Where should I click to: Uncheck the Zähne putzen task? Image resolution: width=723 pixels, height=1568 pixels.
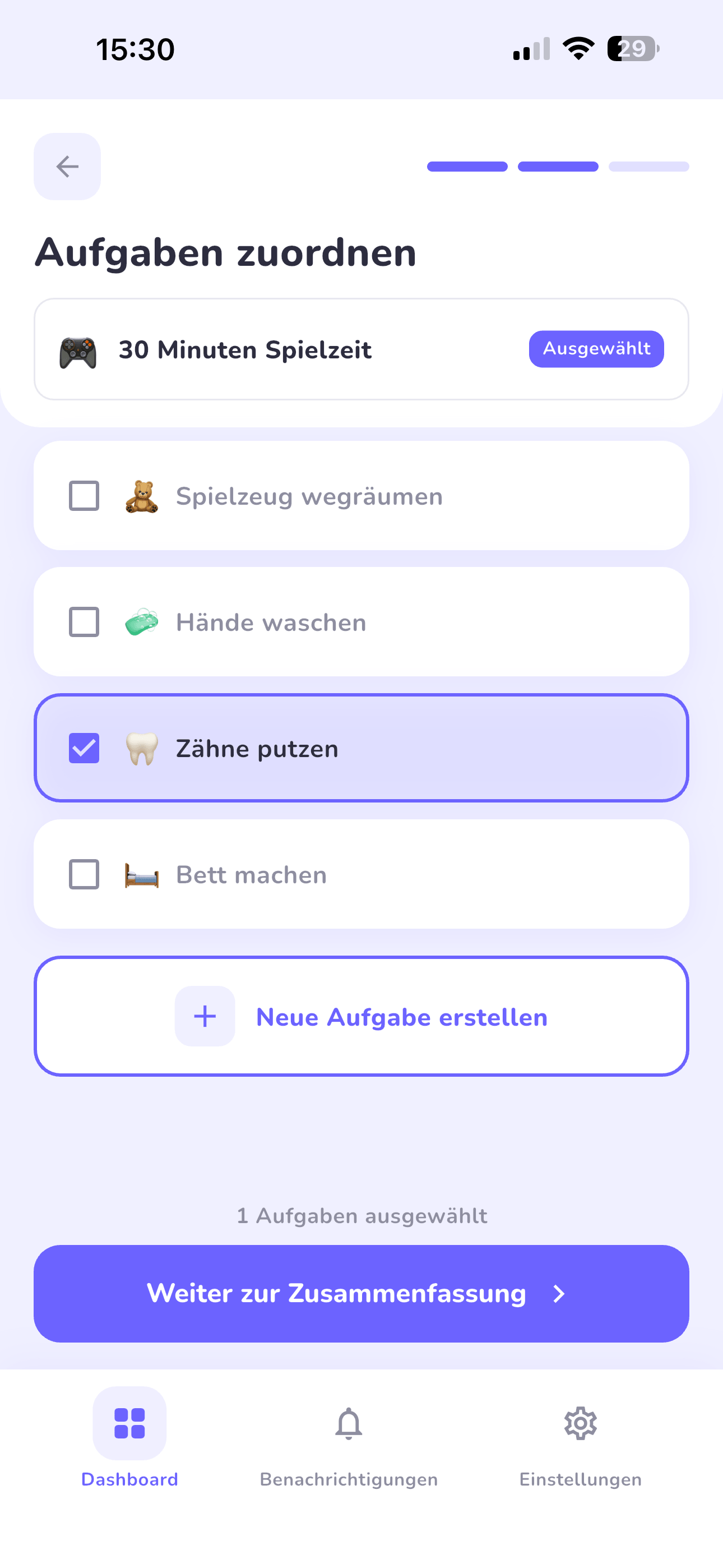pos(84,748)
